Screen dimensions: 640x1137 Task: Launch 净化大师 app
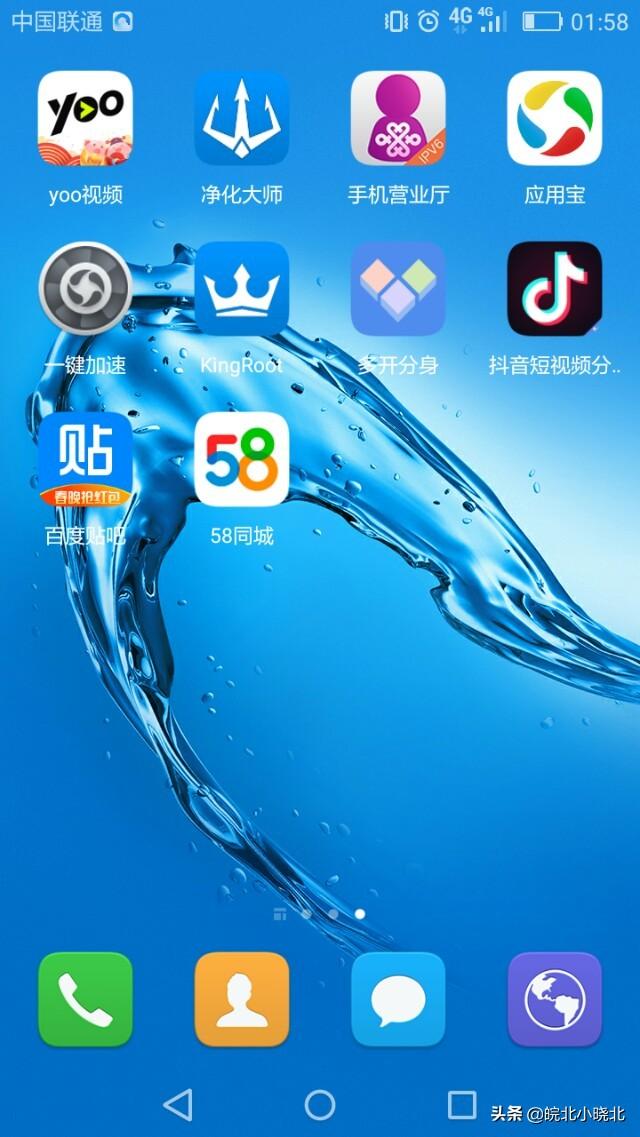click(x=241, y=118)
